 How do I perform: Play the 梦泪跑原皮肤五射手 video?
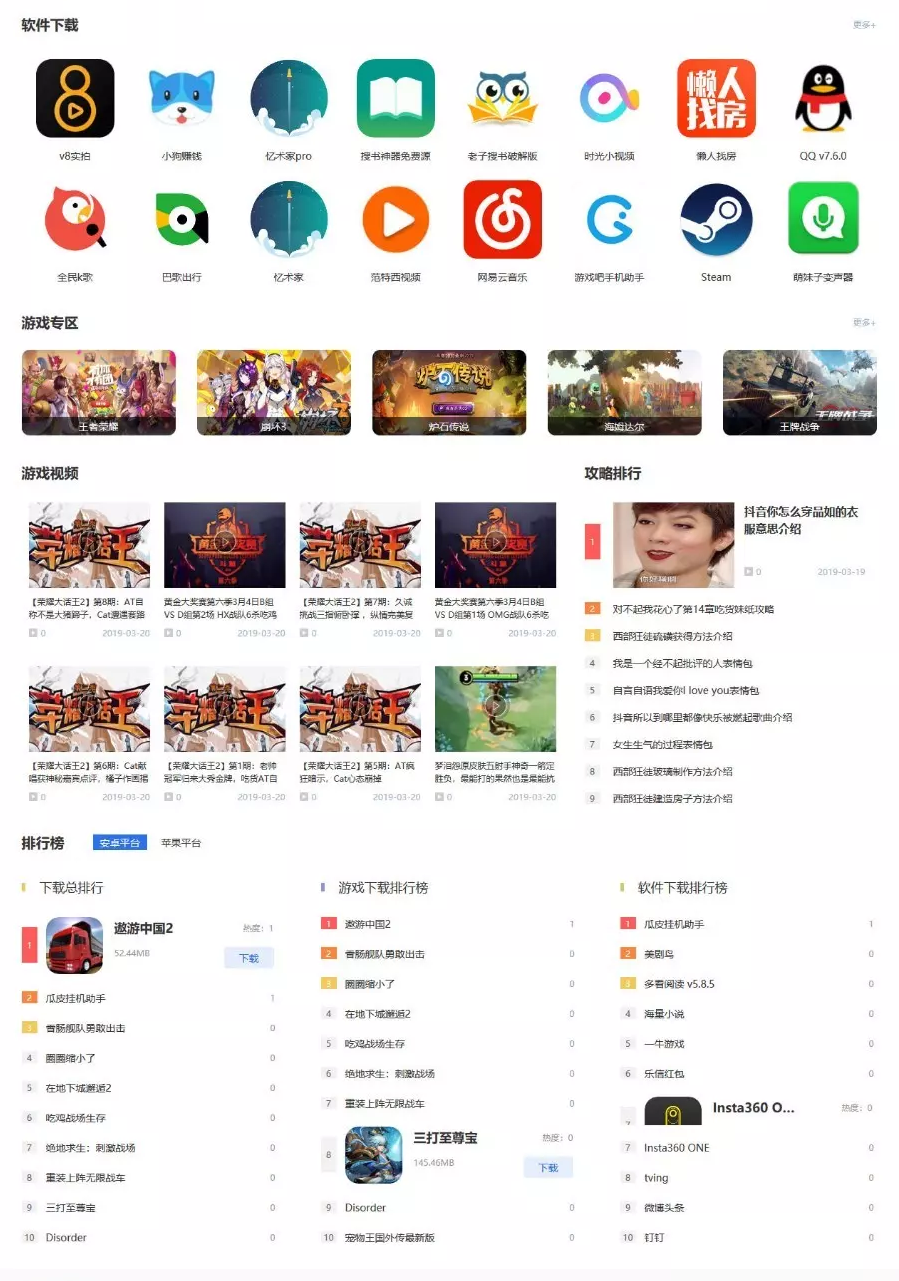pos(495,708)
